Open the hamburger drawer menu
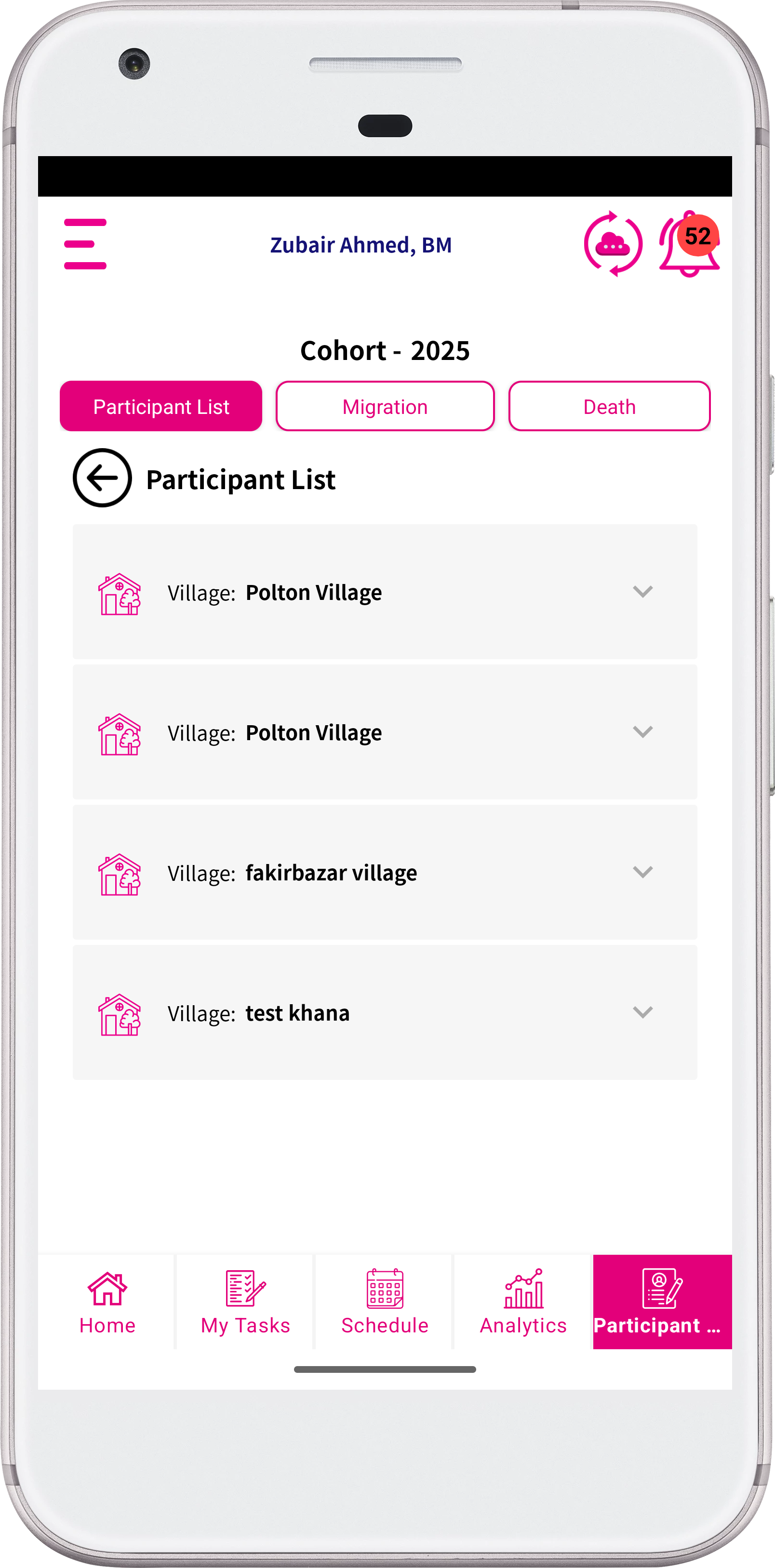Screen dimensions: 775x1568 pyautogui.click(x=85, y=244)
